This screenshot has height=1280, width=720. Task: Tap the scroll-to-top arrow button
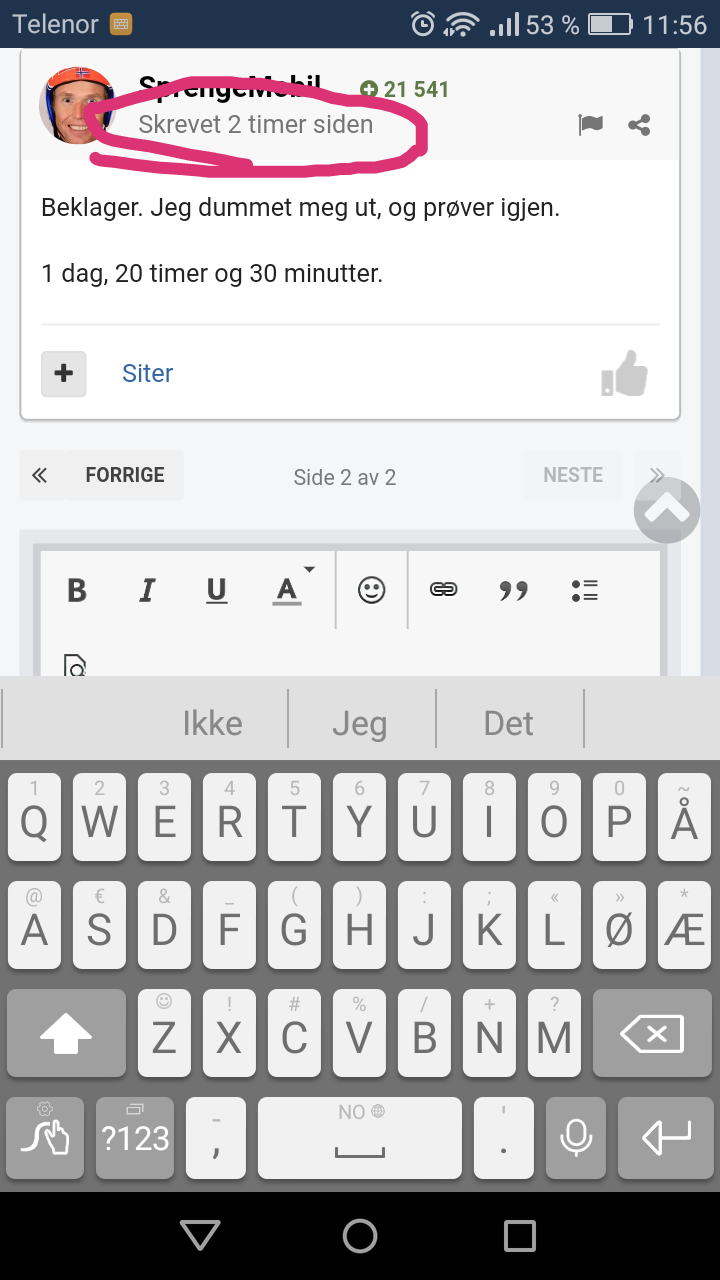(x=667, y=510)
